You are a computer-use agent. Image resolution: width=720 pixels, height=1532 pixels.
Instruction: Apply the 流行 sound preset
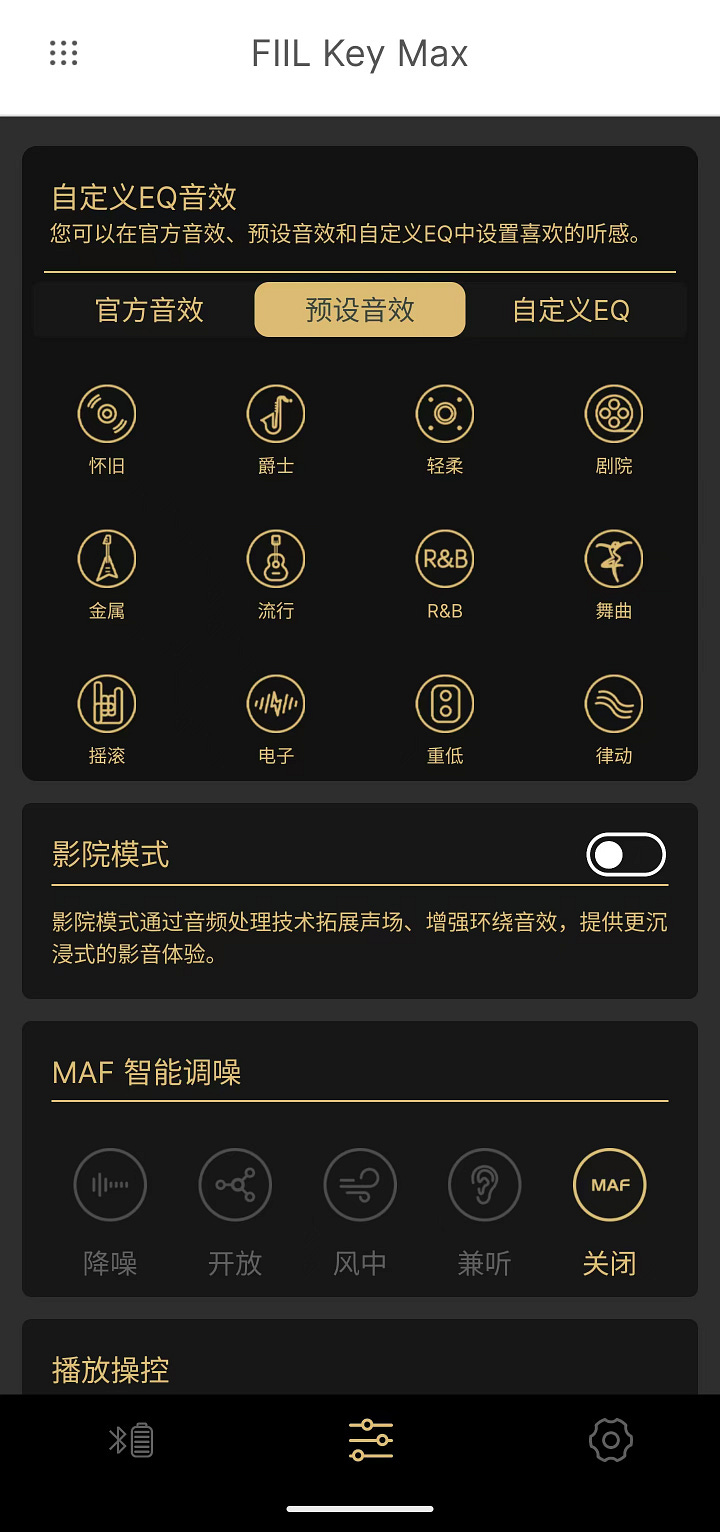point(276,559)
